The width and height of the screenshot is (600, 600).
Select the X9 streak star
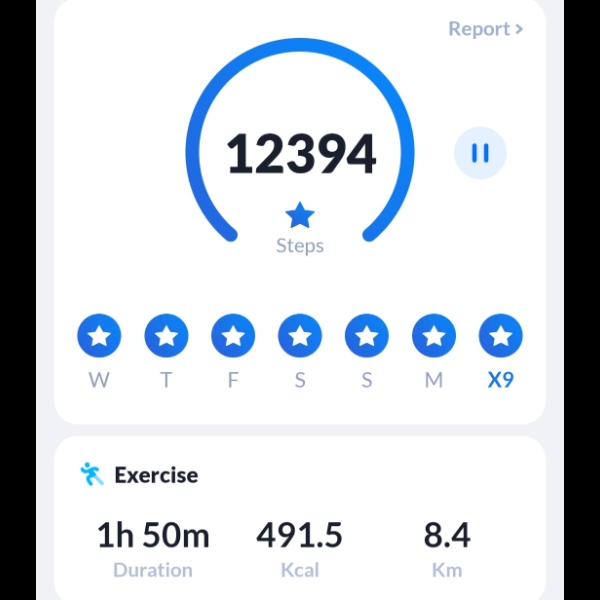click(501, 337)
